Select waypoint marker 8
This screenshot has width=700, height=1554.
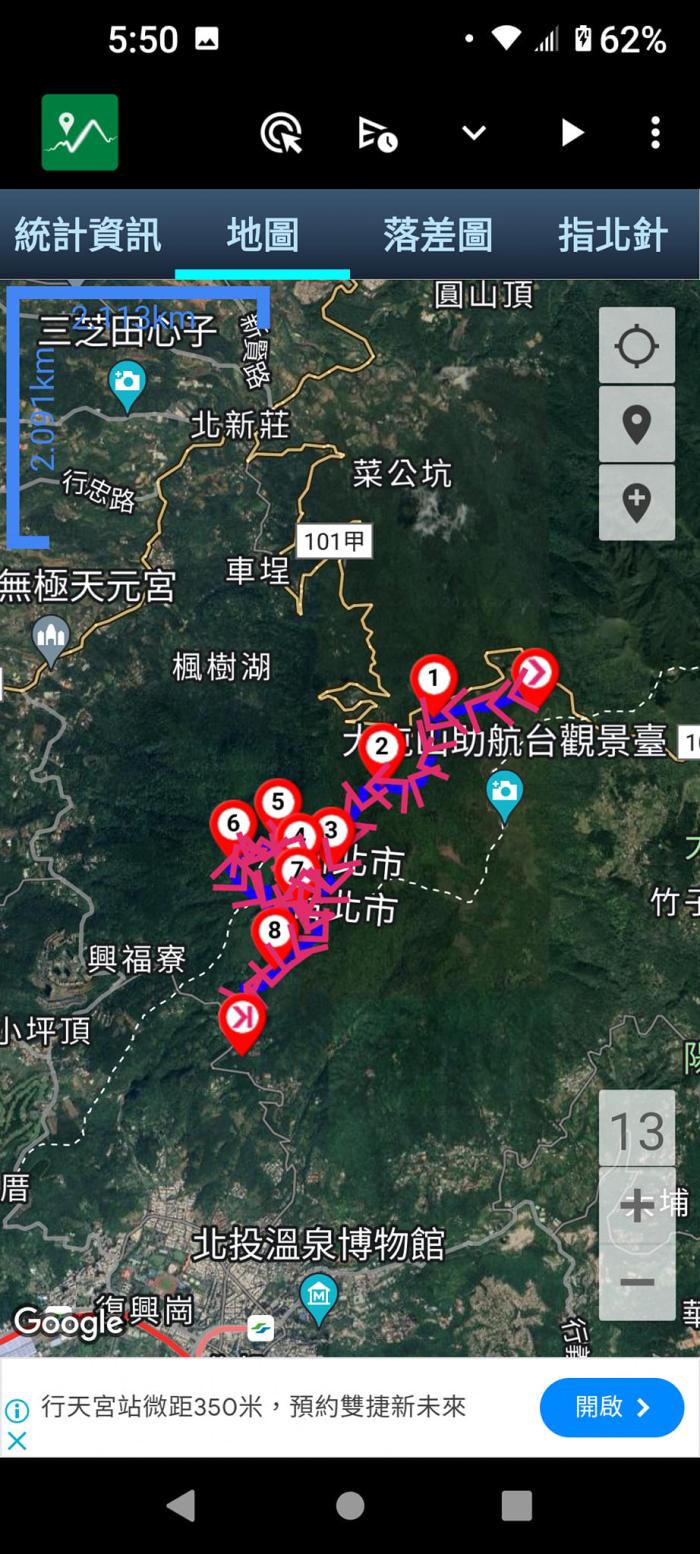pos(274,932)
